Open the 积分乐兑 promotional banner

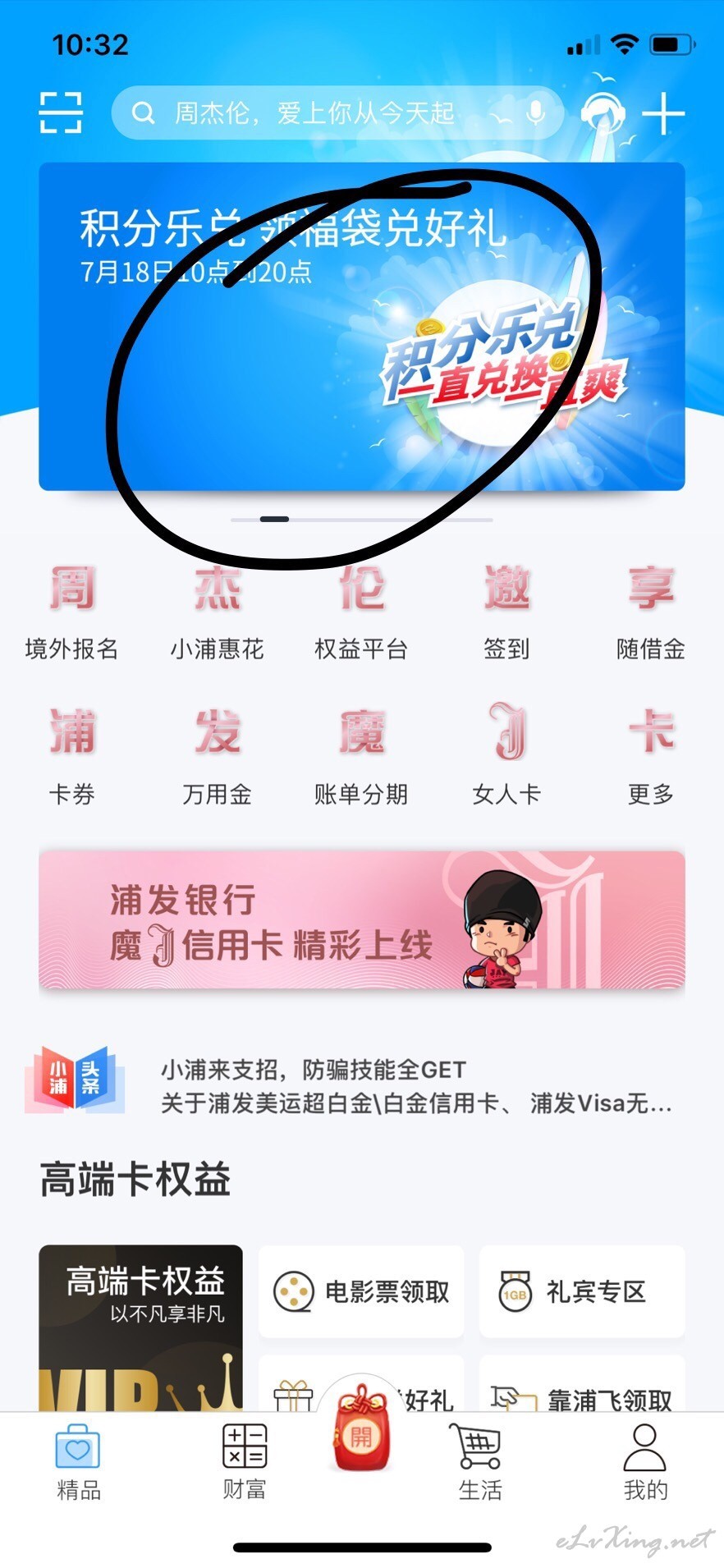[362, 326]
